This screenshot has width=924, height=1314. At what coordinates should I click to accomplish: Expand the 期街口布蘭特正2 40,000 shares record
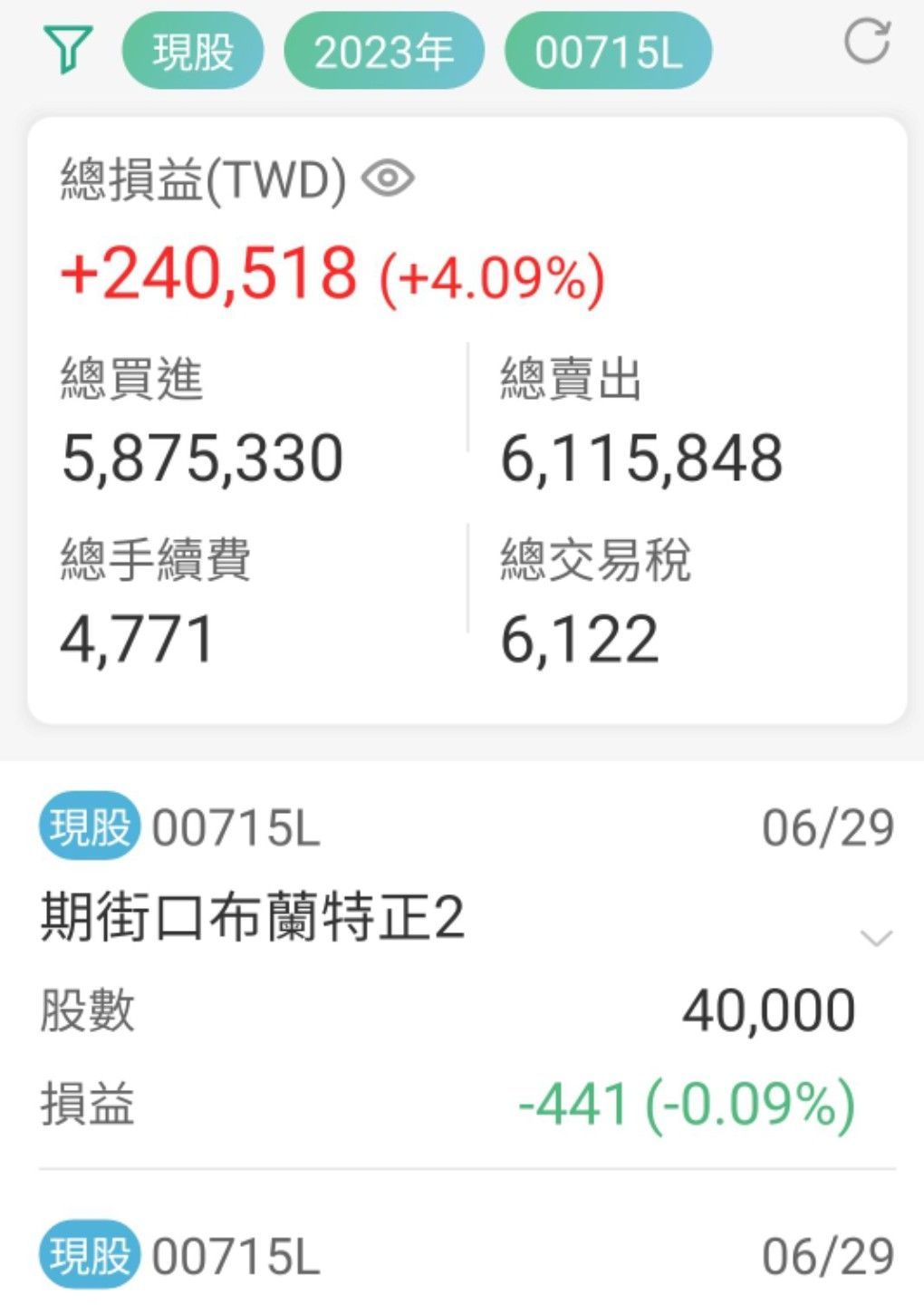coord(876,938)
